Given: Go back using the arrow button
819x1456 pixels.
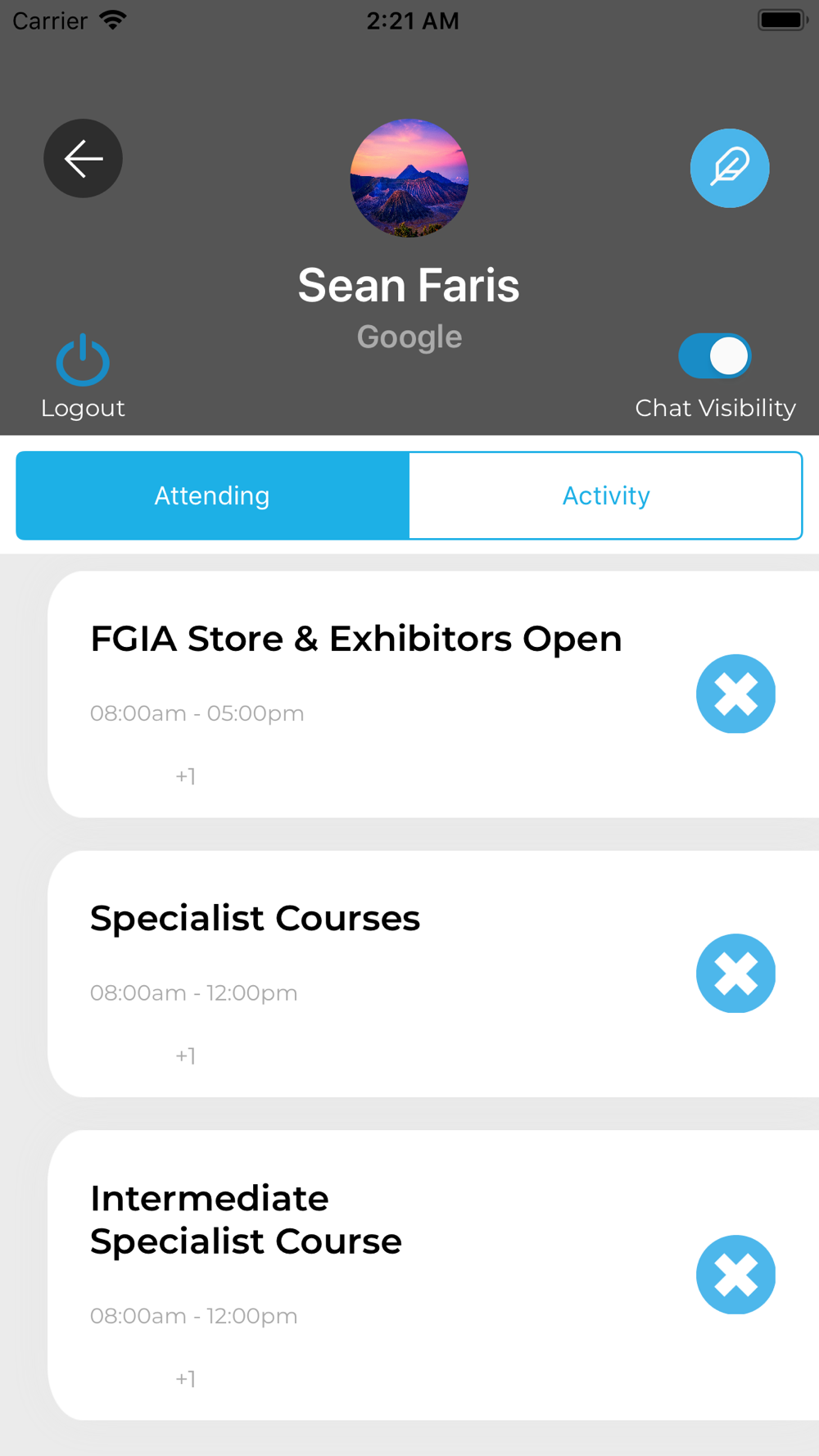Looking at the screenshot, I should coord(83,158).
